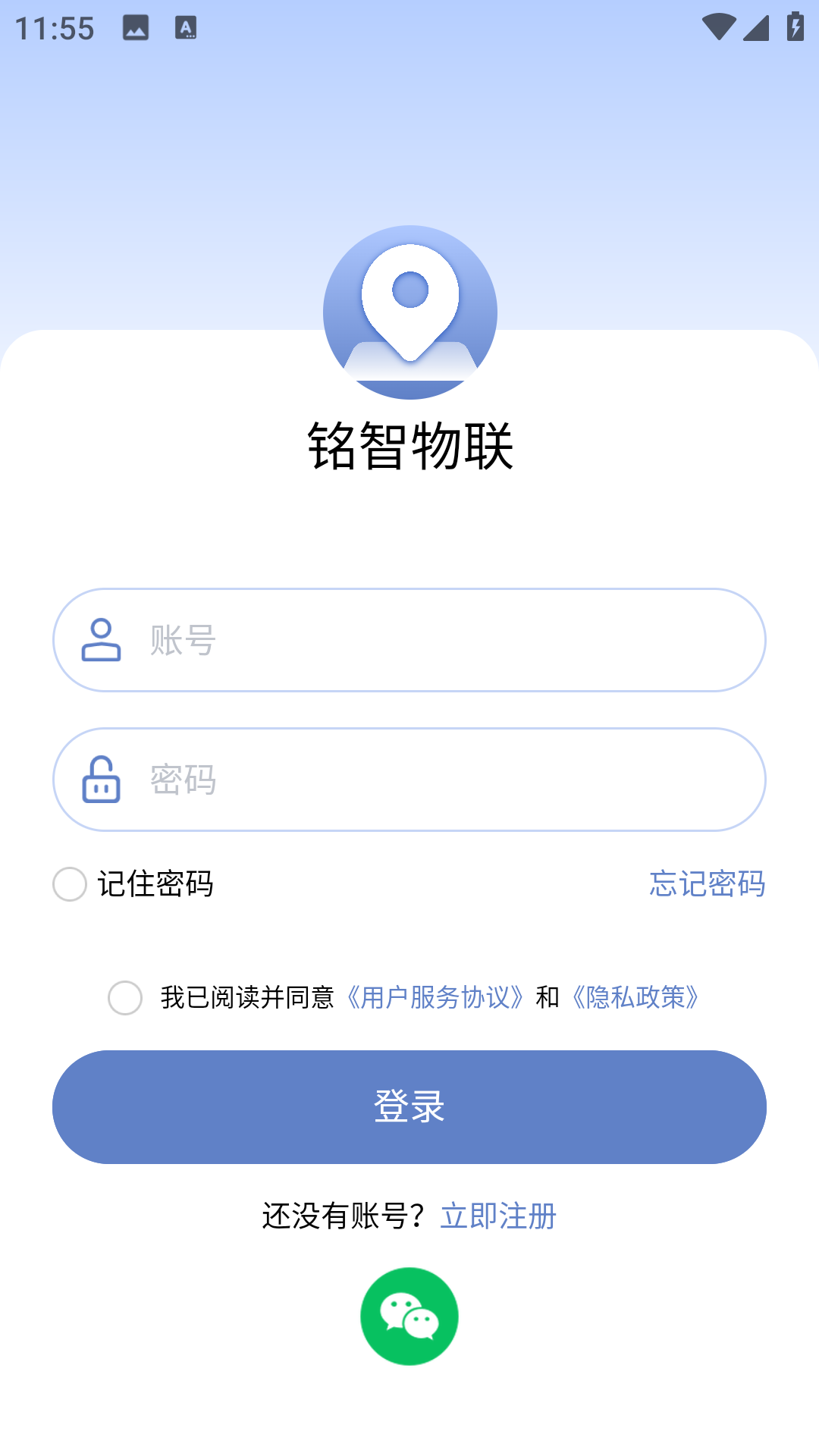Sign in with the WeChat icon
Viewport: 819px width, 1456px height.
pos(409,1316)
